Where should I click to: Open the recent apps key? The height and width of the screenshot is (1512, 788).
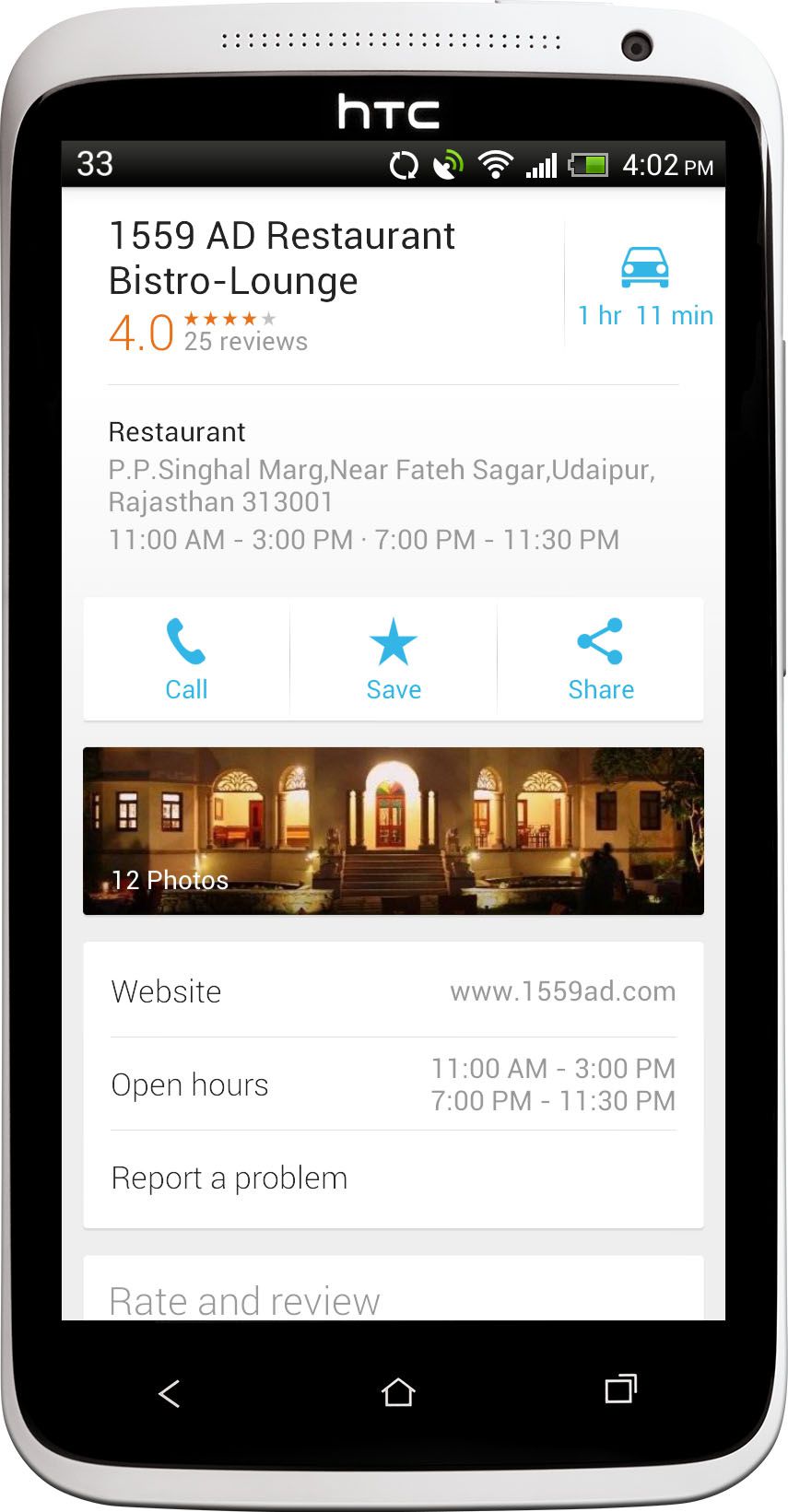[620, 1389]
